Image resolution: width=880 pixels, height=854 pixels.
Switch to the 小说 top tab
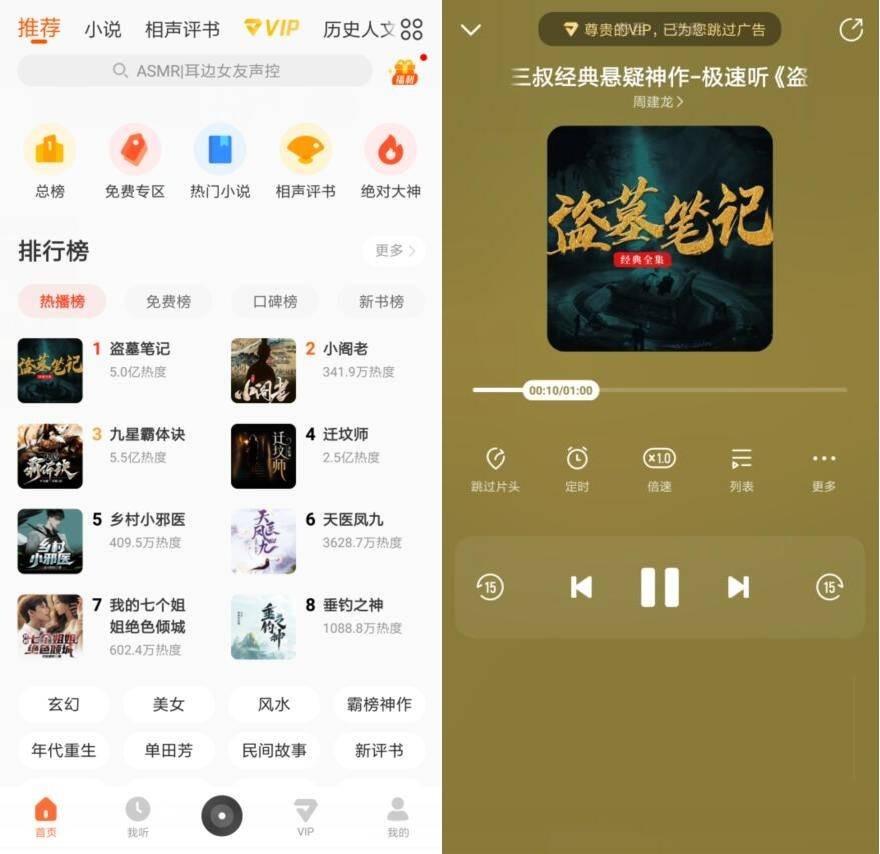103,29
